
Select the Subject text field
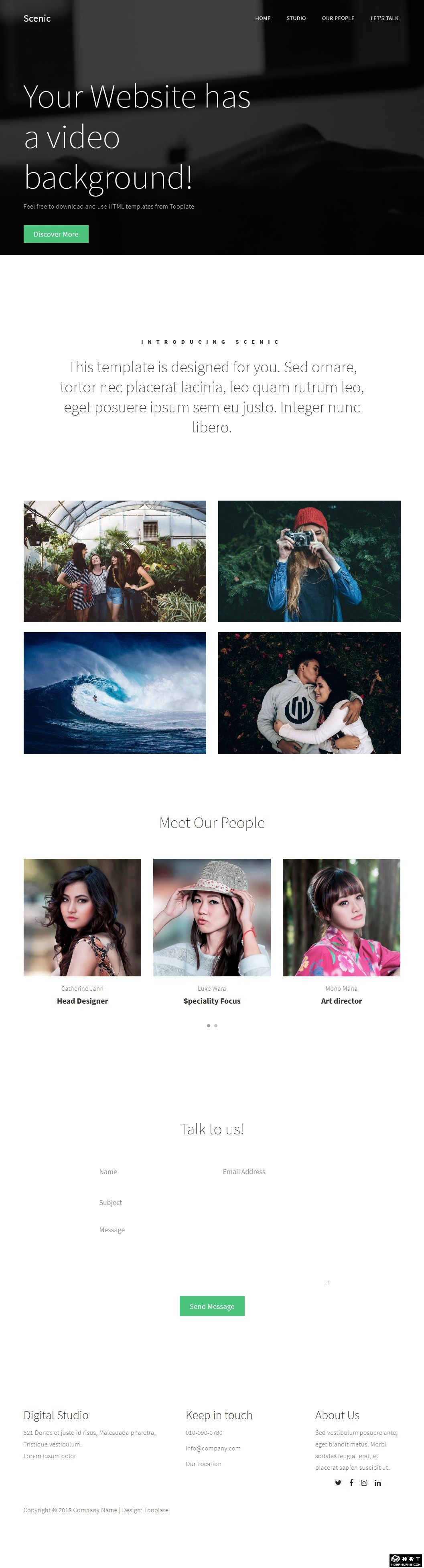click(212, 1203)
